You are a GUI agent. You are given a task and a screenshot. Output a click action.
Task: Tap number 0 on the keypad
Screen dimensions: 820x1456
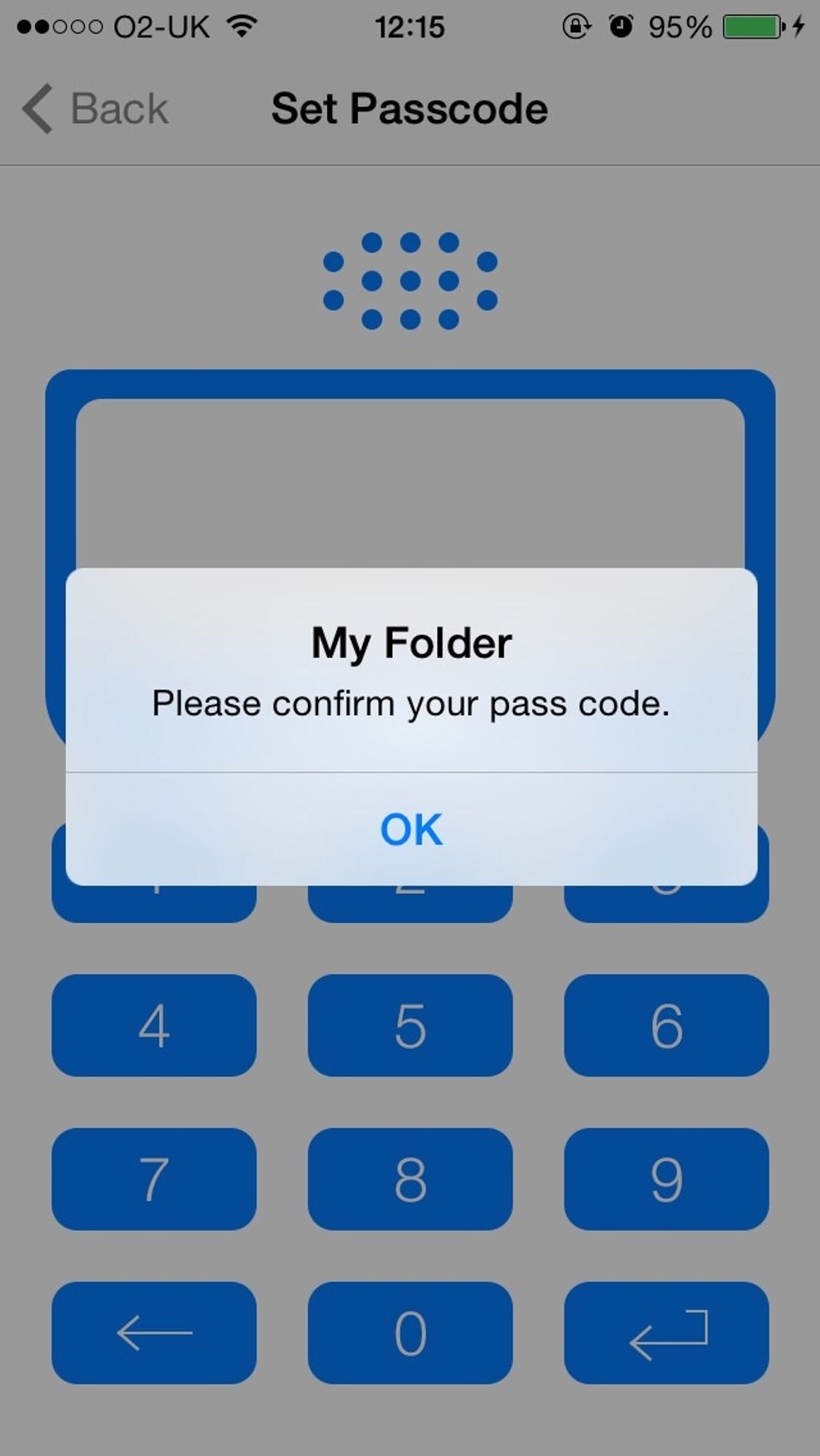[409, 1334]
